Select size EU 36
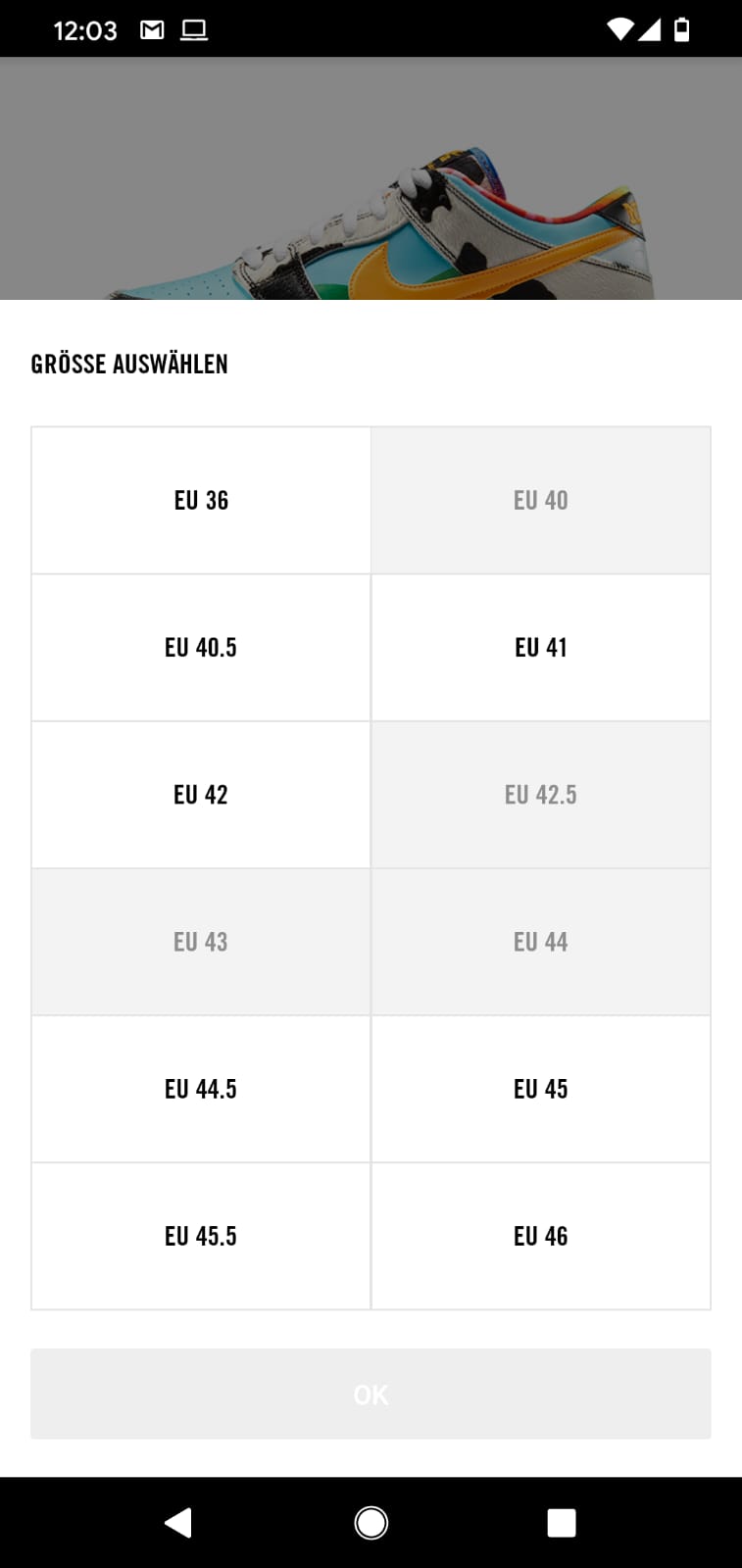The width and height of the screenshot is (742, 1568). tap(201, 501)
